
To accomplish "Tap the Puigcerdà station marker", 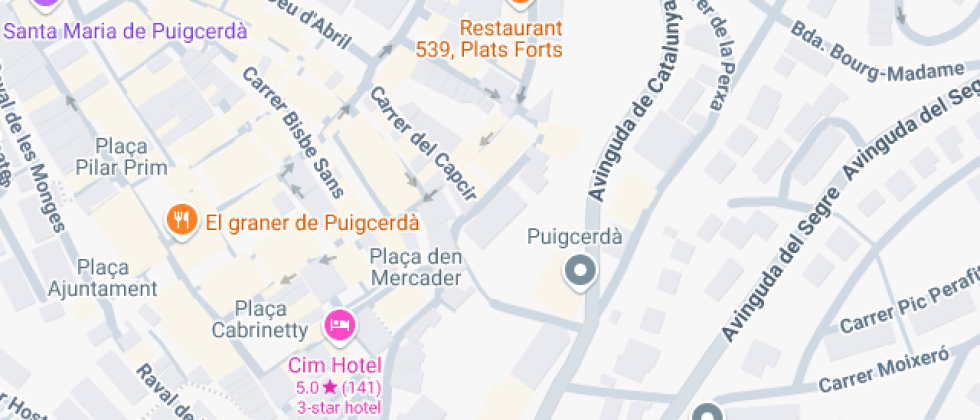I will pyautogui.click(x=581, y=272).
